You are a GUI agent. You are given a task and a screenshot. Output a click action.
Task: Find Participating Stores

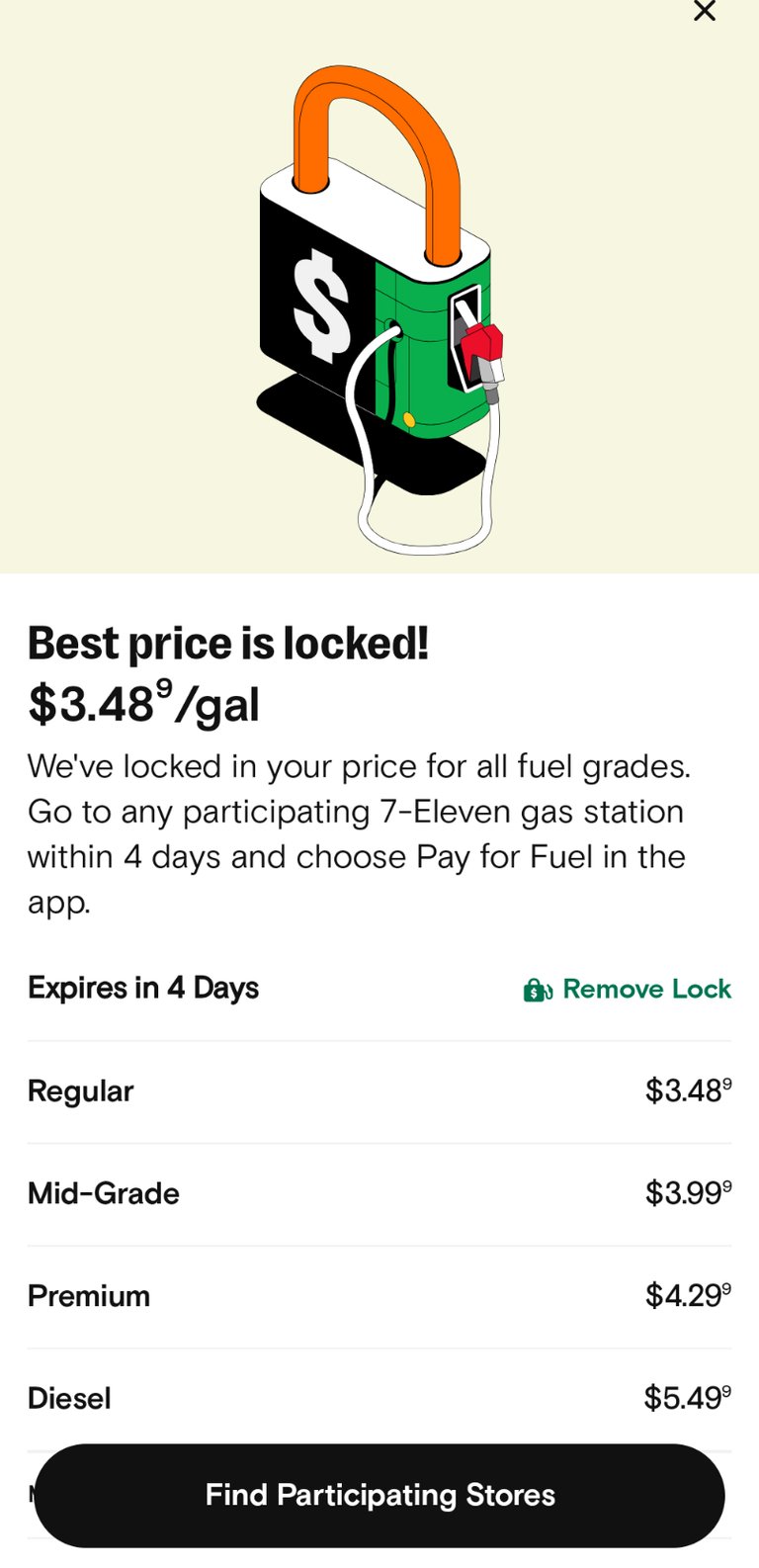(379, 1495)
